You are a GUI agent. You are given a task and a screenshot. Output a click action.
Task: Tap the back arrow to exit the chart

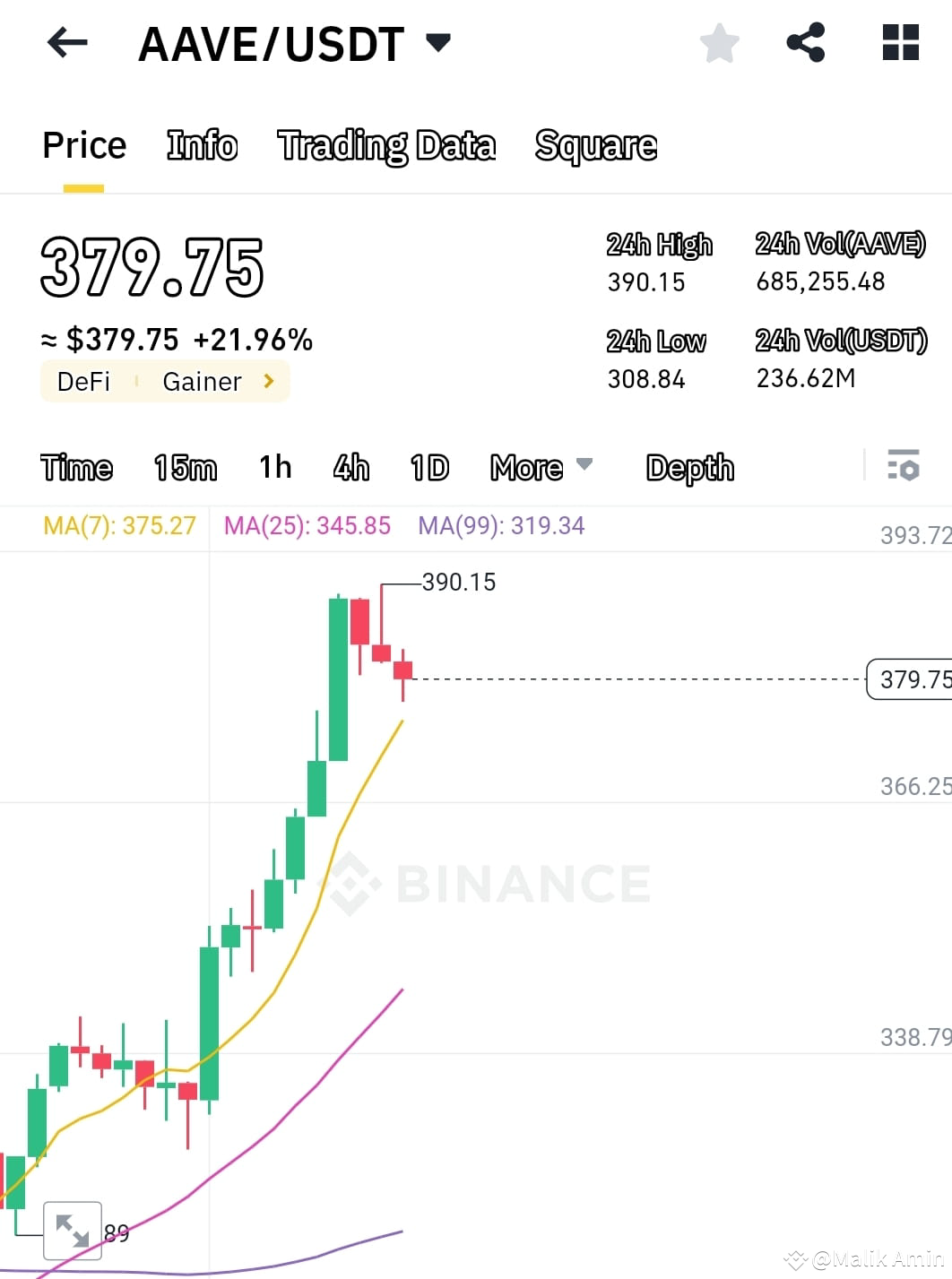point(66,42)
